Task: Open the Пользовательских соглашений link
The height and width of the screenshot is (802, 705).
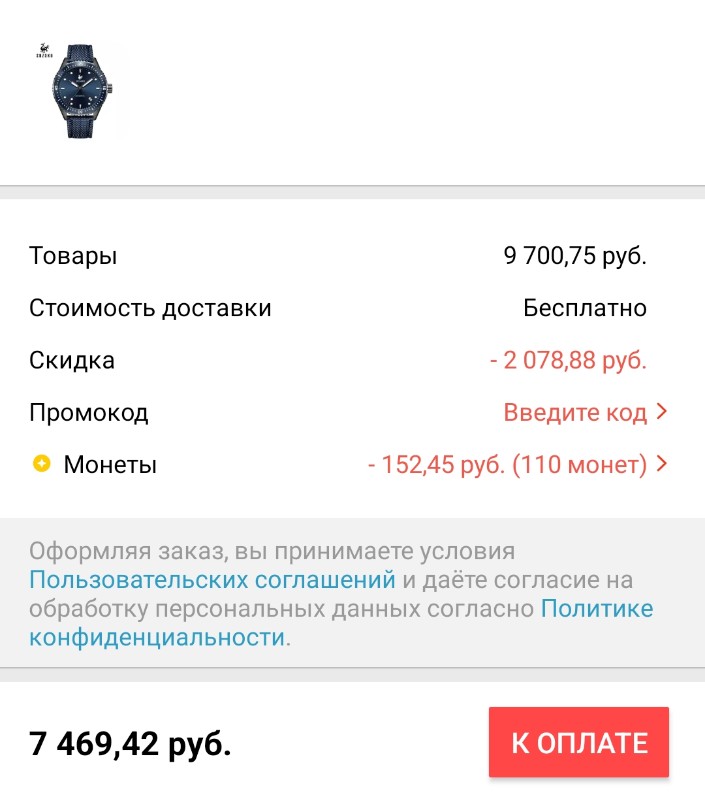Action: point(212,580)
